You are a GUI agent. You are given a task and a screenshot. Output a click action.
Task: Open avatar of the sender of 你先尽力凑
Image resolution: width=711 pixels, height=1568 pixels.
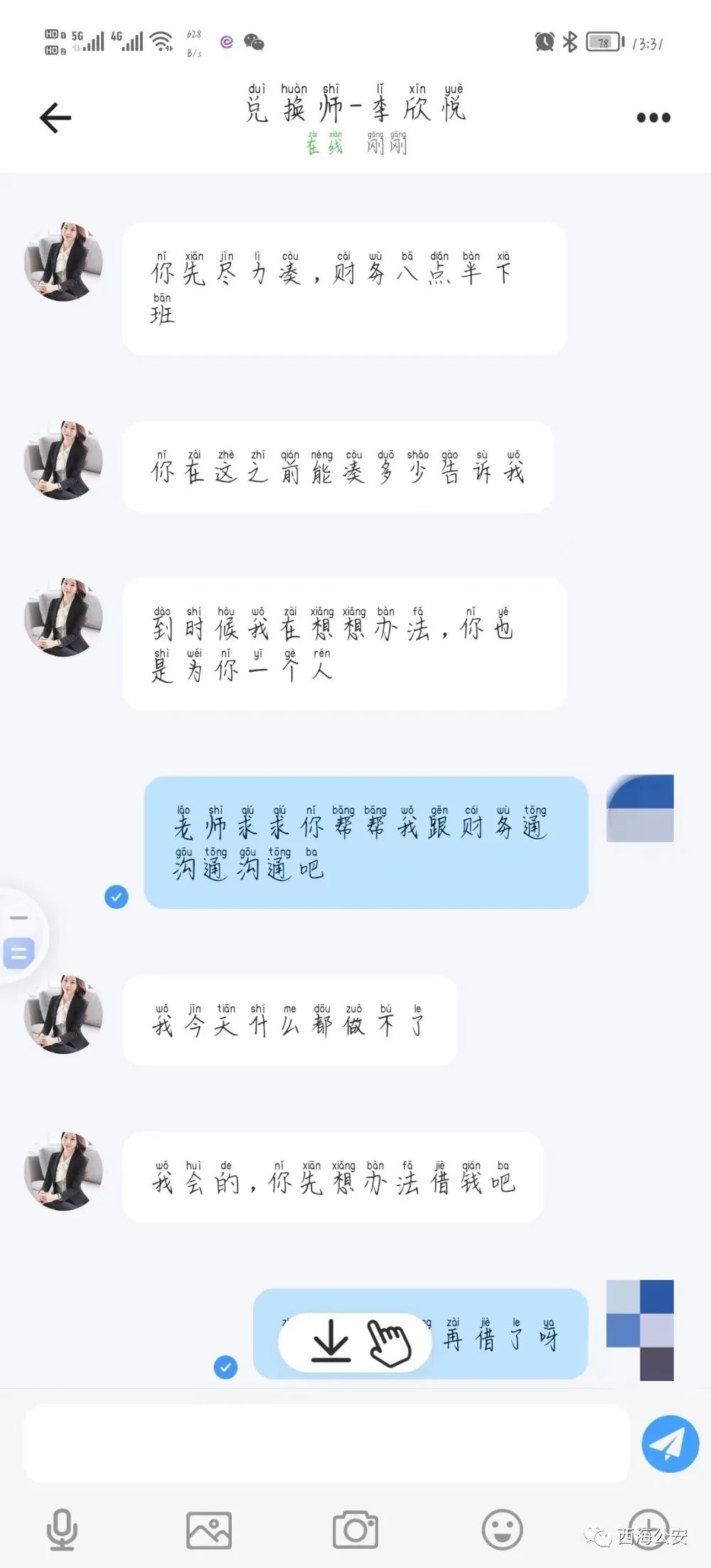click(x=63, y=262)
